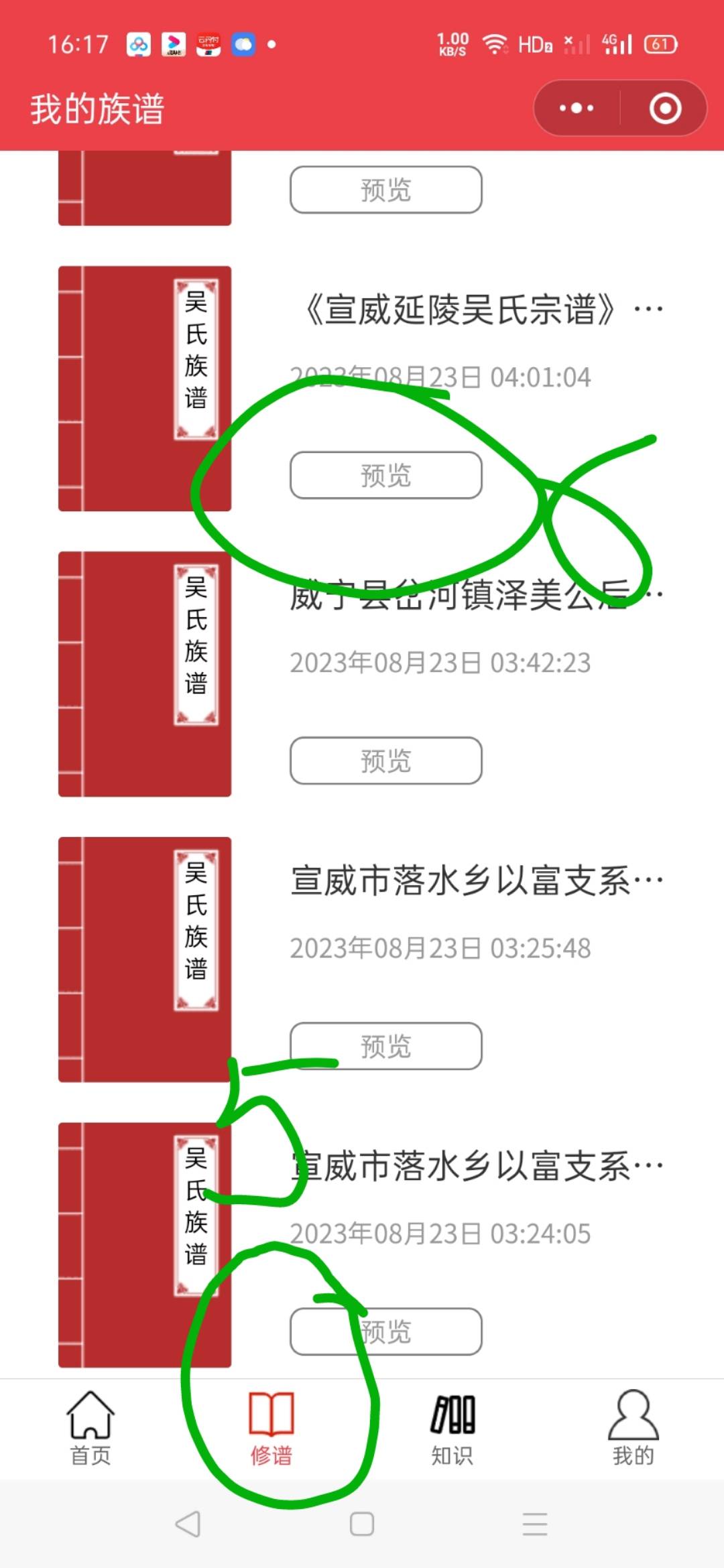Close the mini program with the circle button

coord(665,109)
